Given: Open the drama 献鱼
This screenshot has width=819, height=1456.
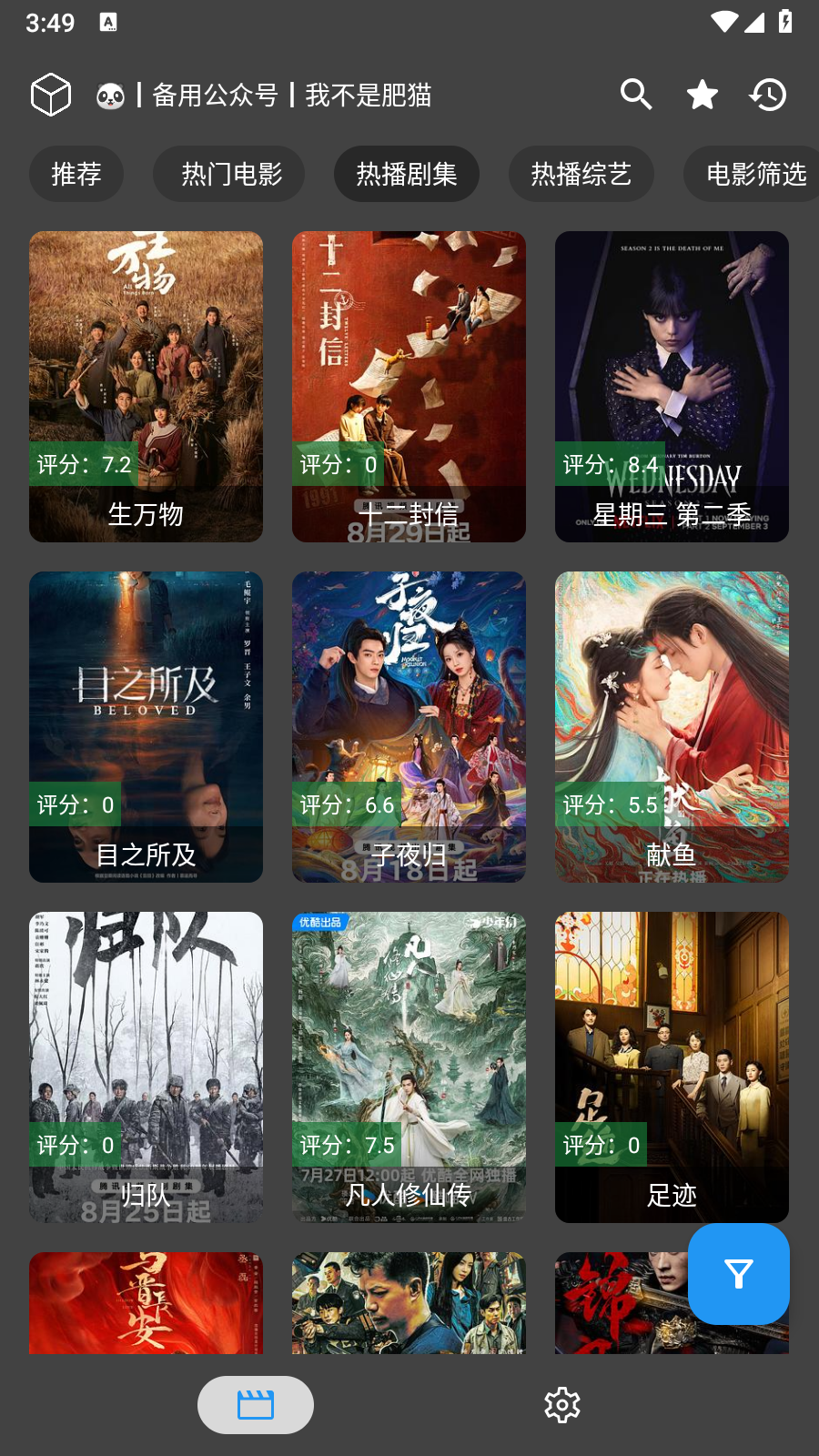Looking at the screenshot, I should (x=672, y=727).
